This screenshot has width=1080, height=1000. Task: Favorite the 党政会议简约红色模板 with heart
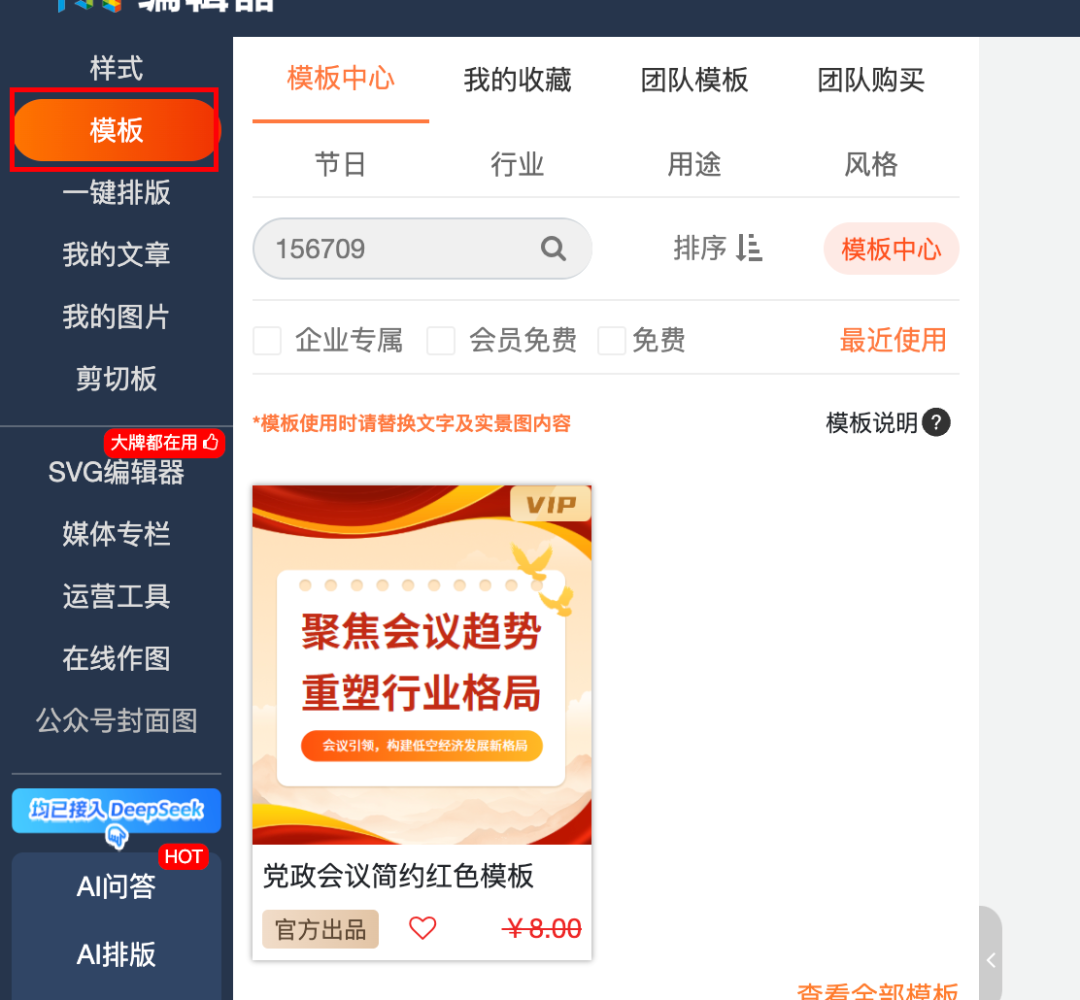pyautogui.click(x=423, y=929)
